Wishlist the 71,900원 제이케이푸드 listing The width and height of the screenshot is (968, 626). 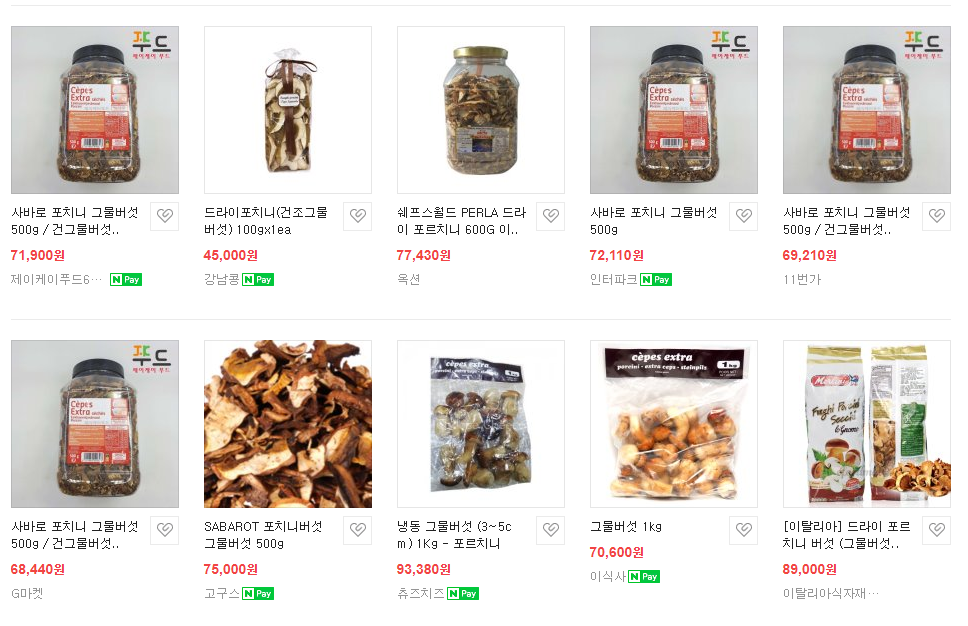pos(164,216)
